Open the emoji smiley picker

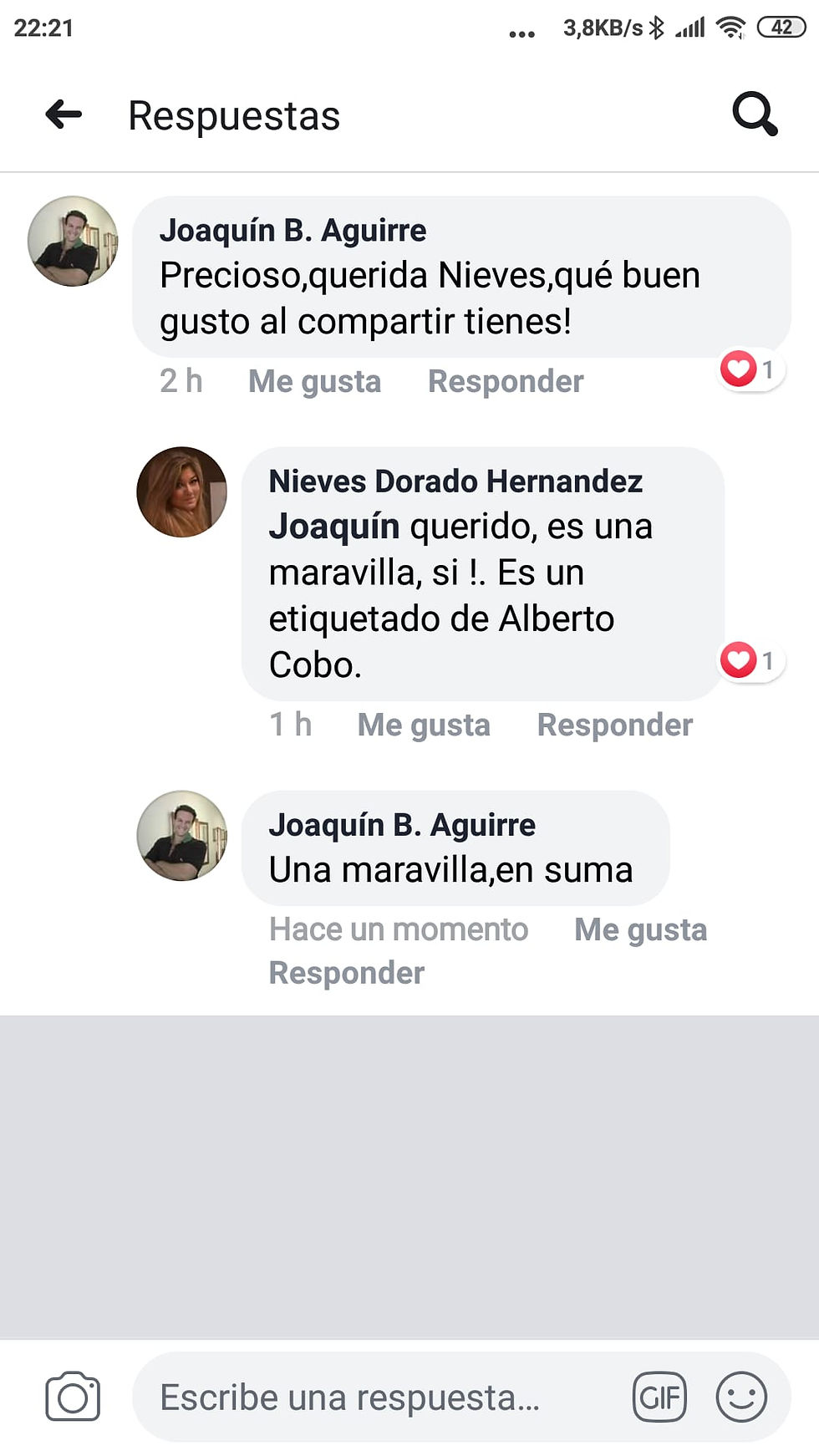[741, 1397]
